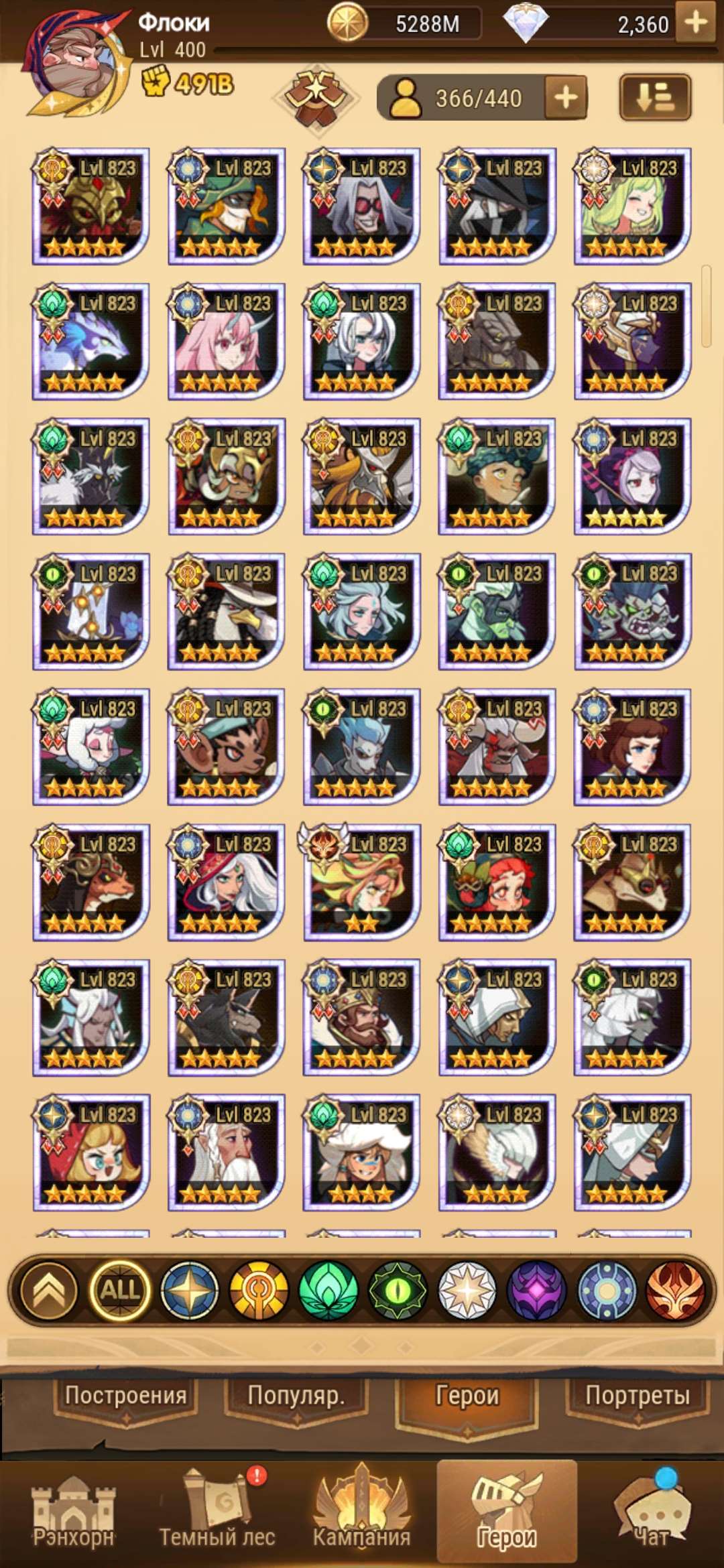Go to Рэнхорн in bottom navigation
Image resolution: width=724 pixels, height=1568 pixels.
pos(73,1514)
